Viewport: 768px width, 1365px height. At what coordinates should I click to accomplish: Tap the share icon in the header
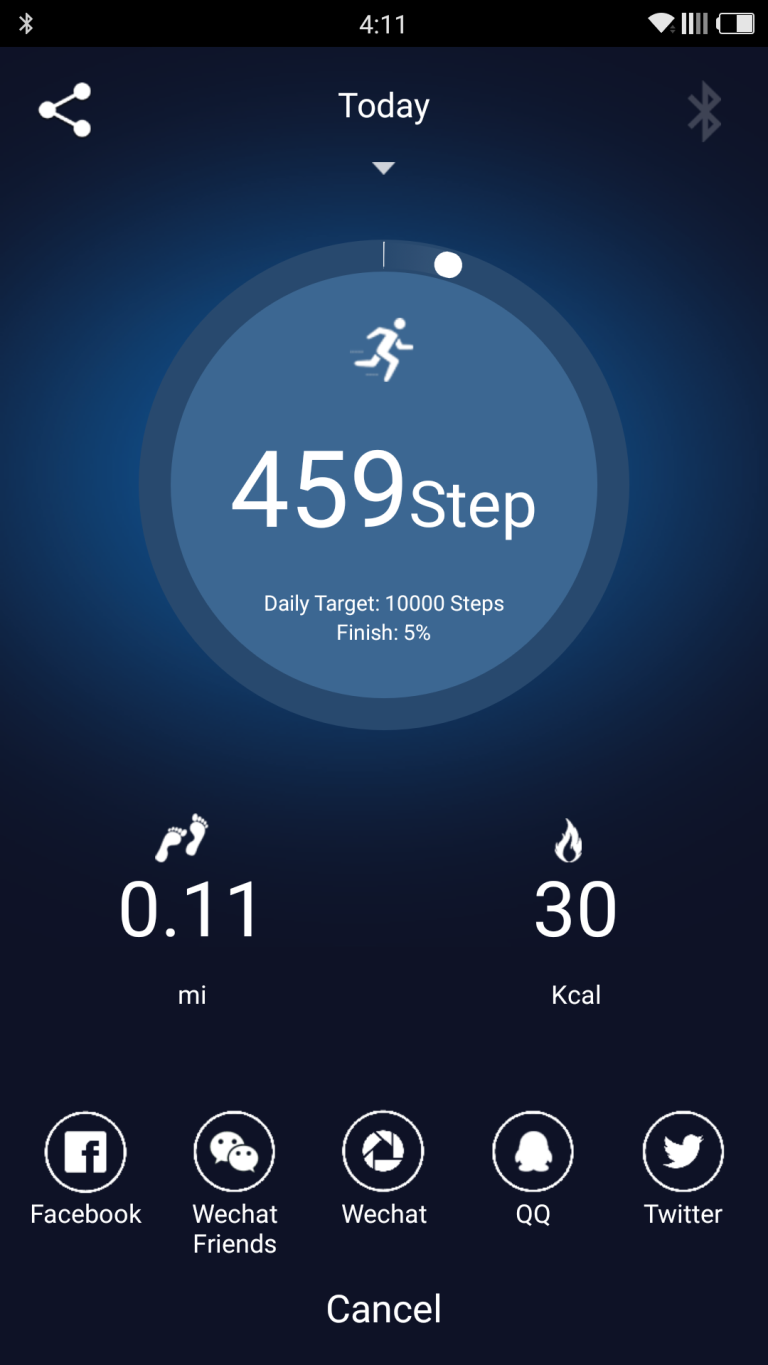pyautogui.click(x=65, y=110)
